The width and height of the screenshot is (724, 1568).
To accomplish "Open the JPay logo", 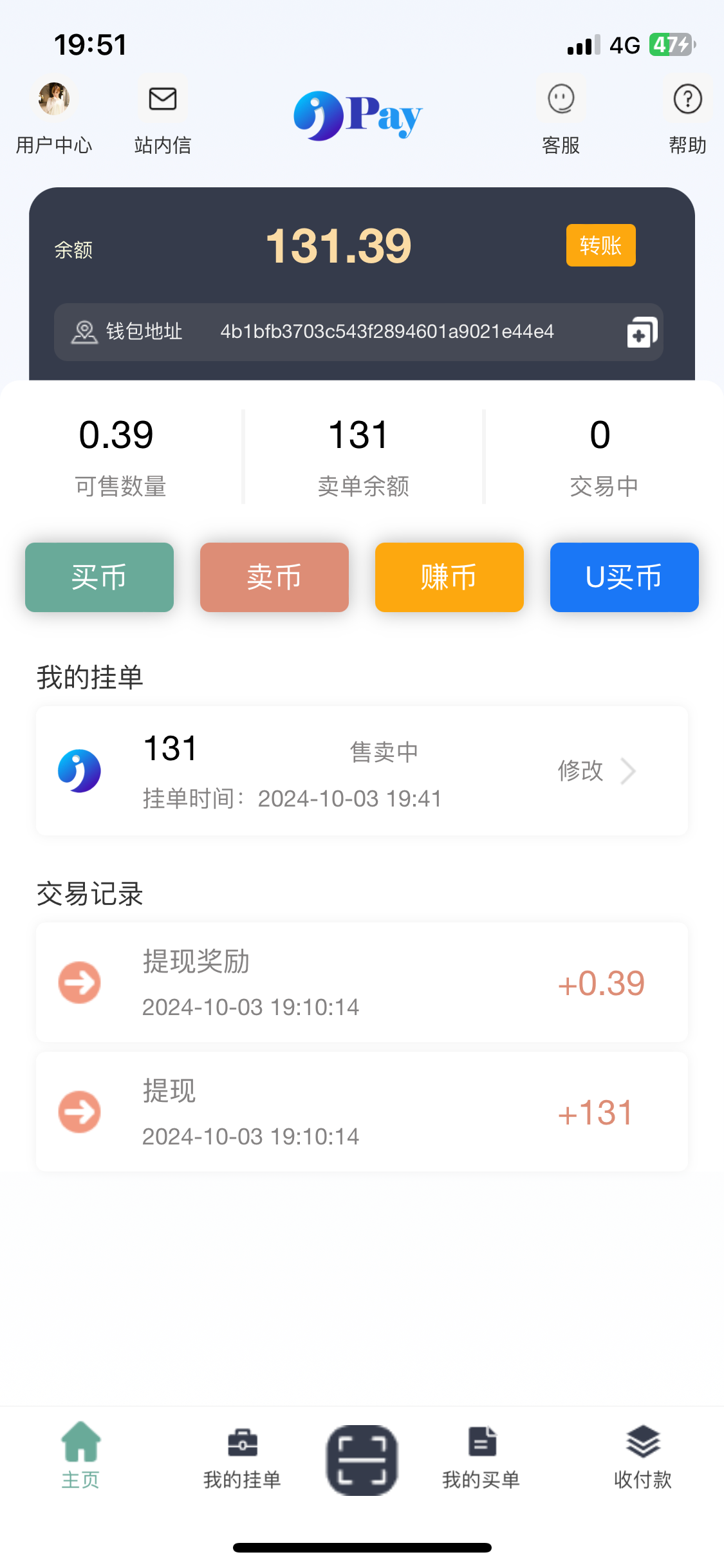I will [x=358, y=116].
